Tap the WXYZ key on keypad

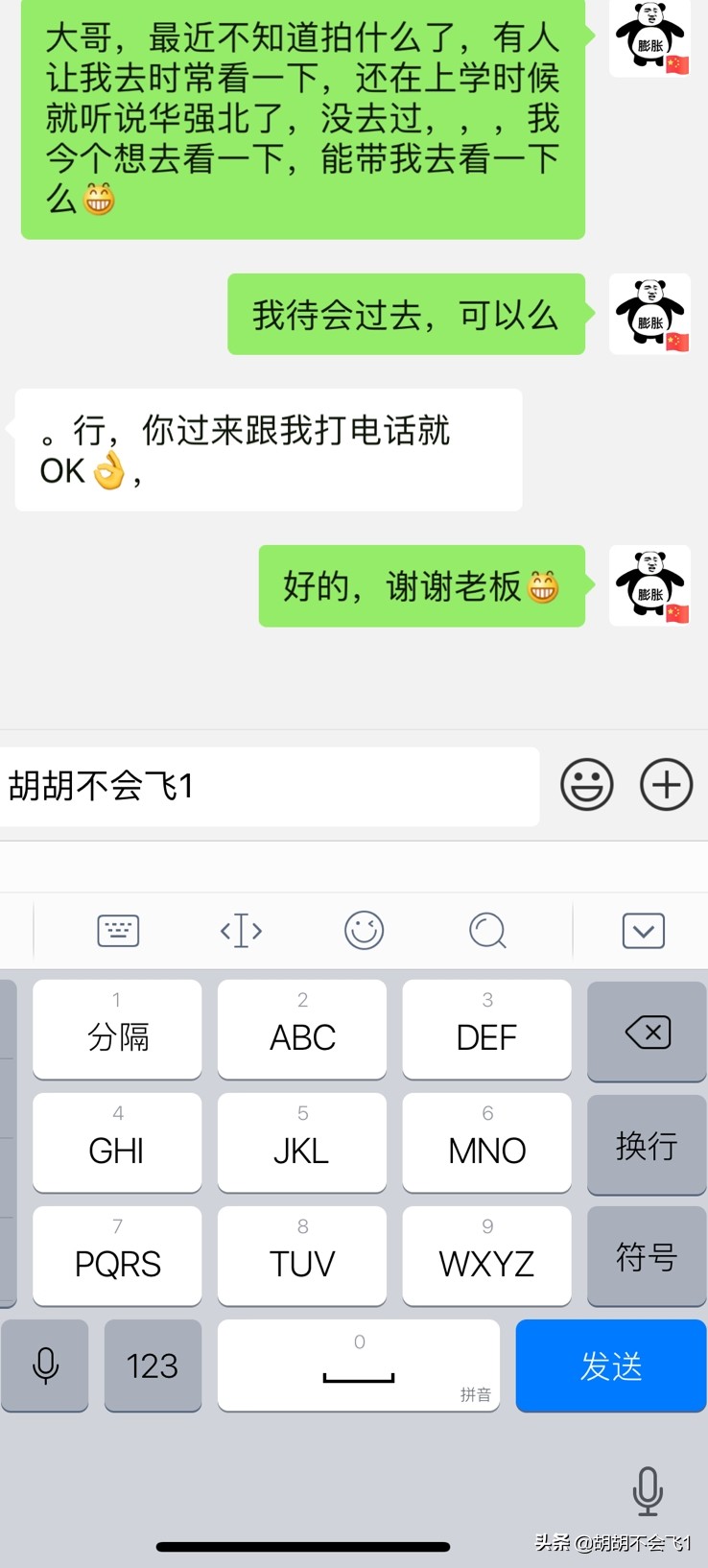[486, 1256]
